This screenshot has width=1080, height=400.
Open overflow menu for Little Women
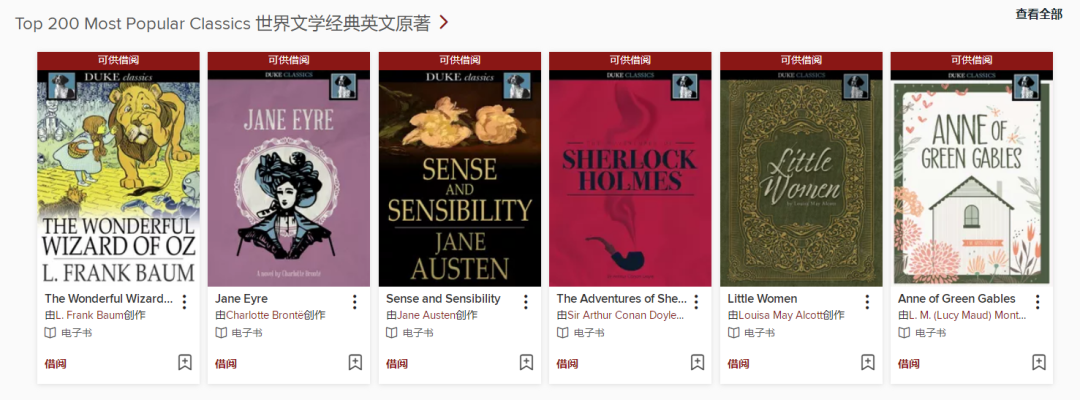pyautogui.click(x=867, y=302)
